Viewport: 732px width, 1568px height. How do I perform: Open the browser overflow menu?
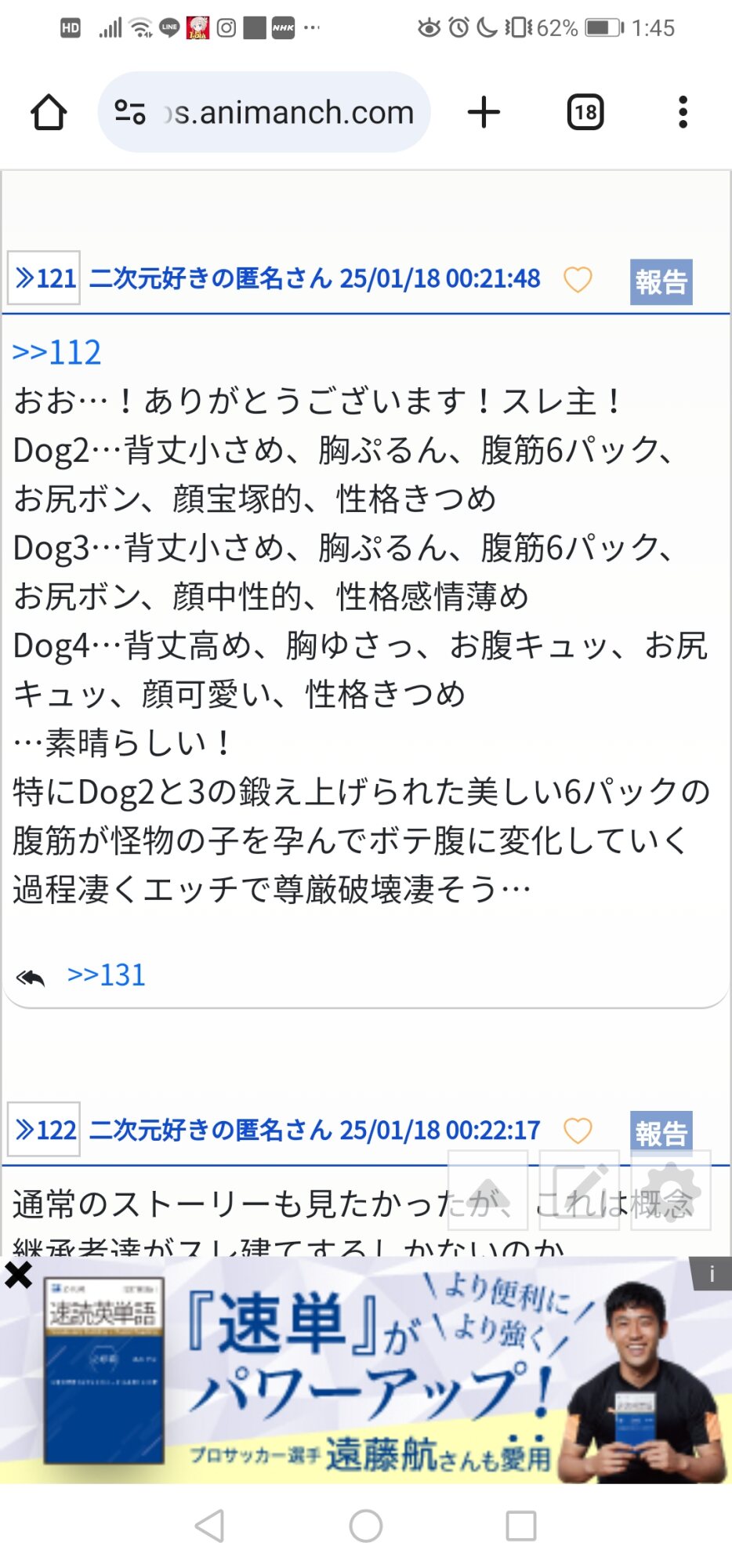click(683, 112)
